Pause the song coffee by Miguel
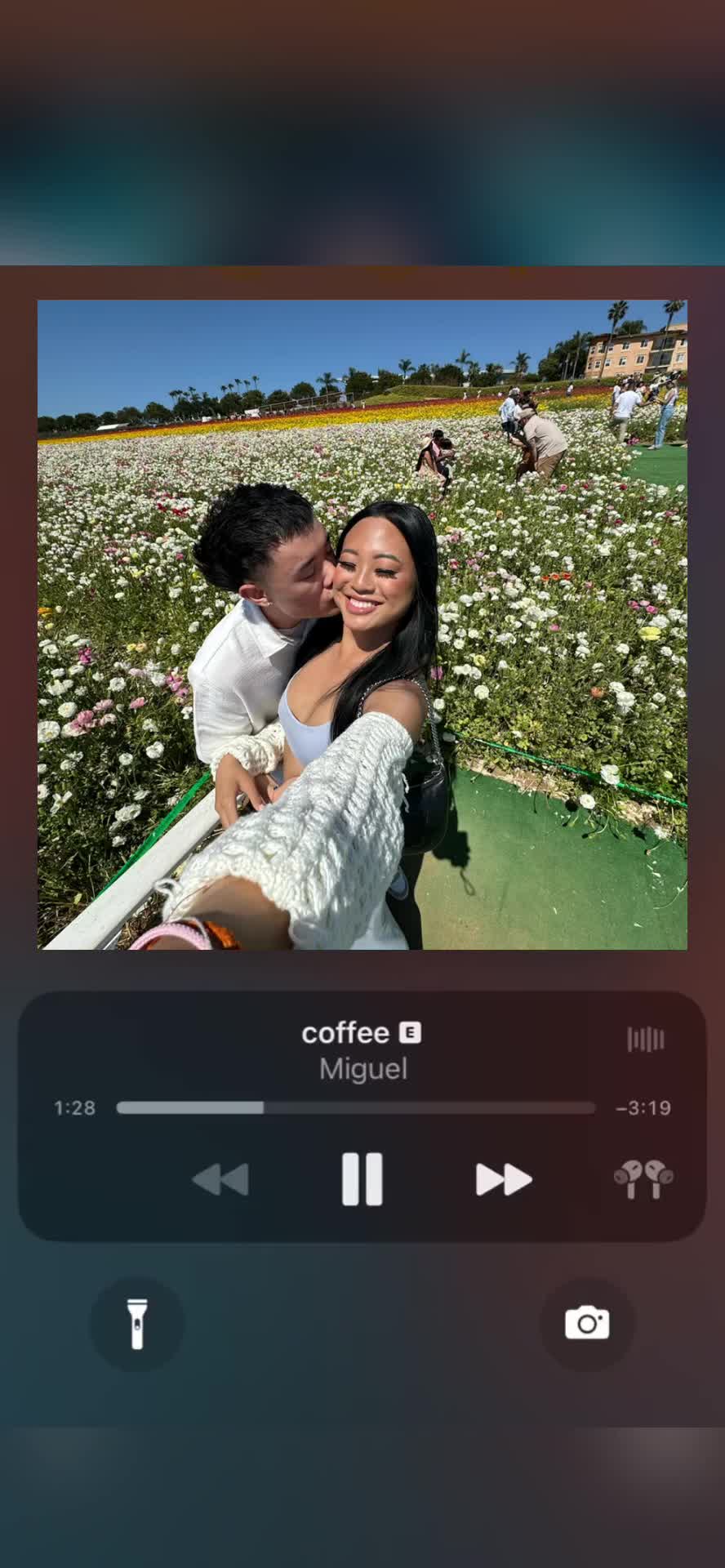This screenshot has height=1568, width=725. point(362,1179)
